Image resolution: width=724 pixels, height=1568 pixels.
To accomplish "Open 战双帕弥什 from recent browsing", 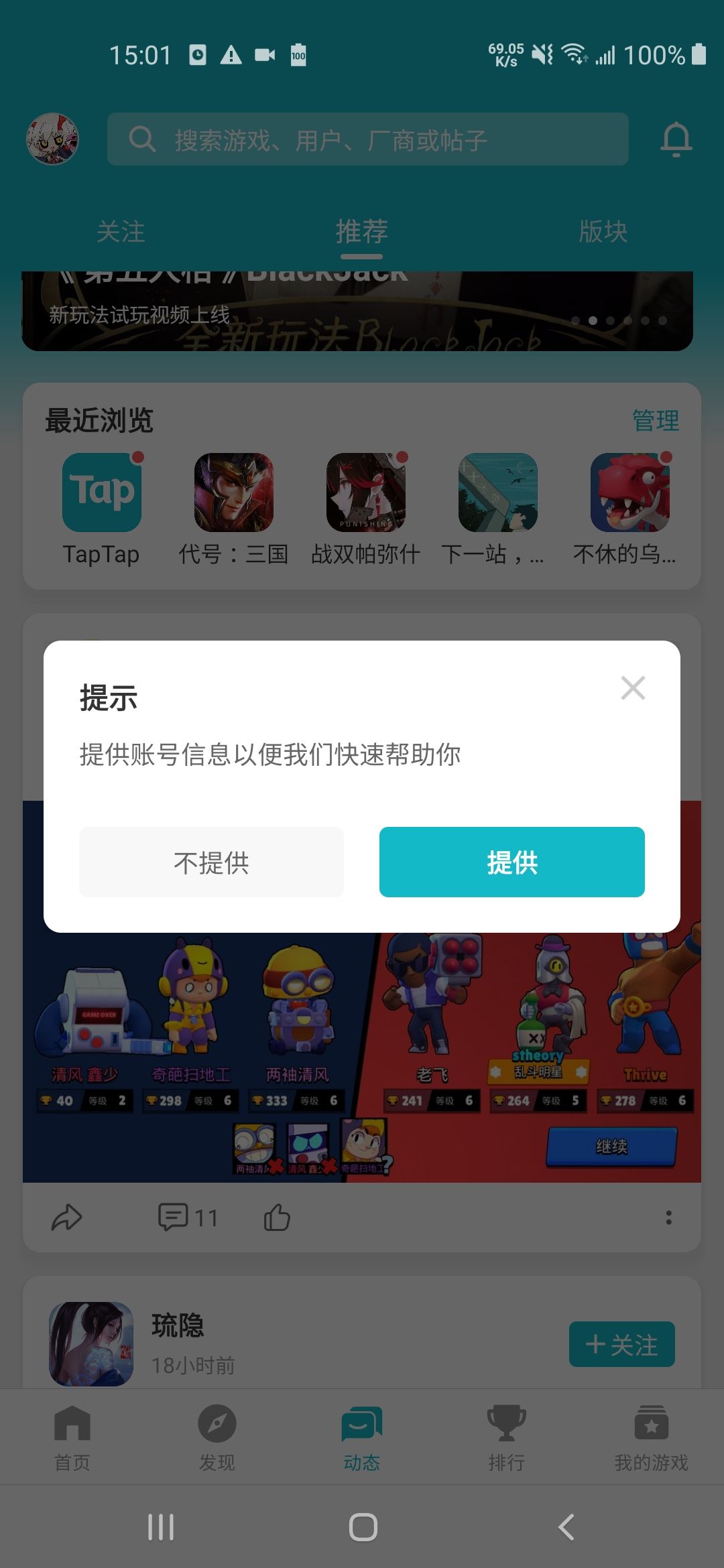I will tap(366, 491).
